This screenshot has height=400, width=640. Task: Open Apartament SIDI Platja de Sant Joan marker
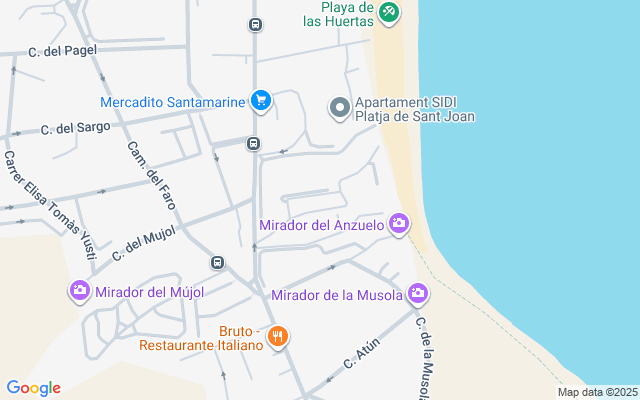(x=340, y=108)
